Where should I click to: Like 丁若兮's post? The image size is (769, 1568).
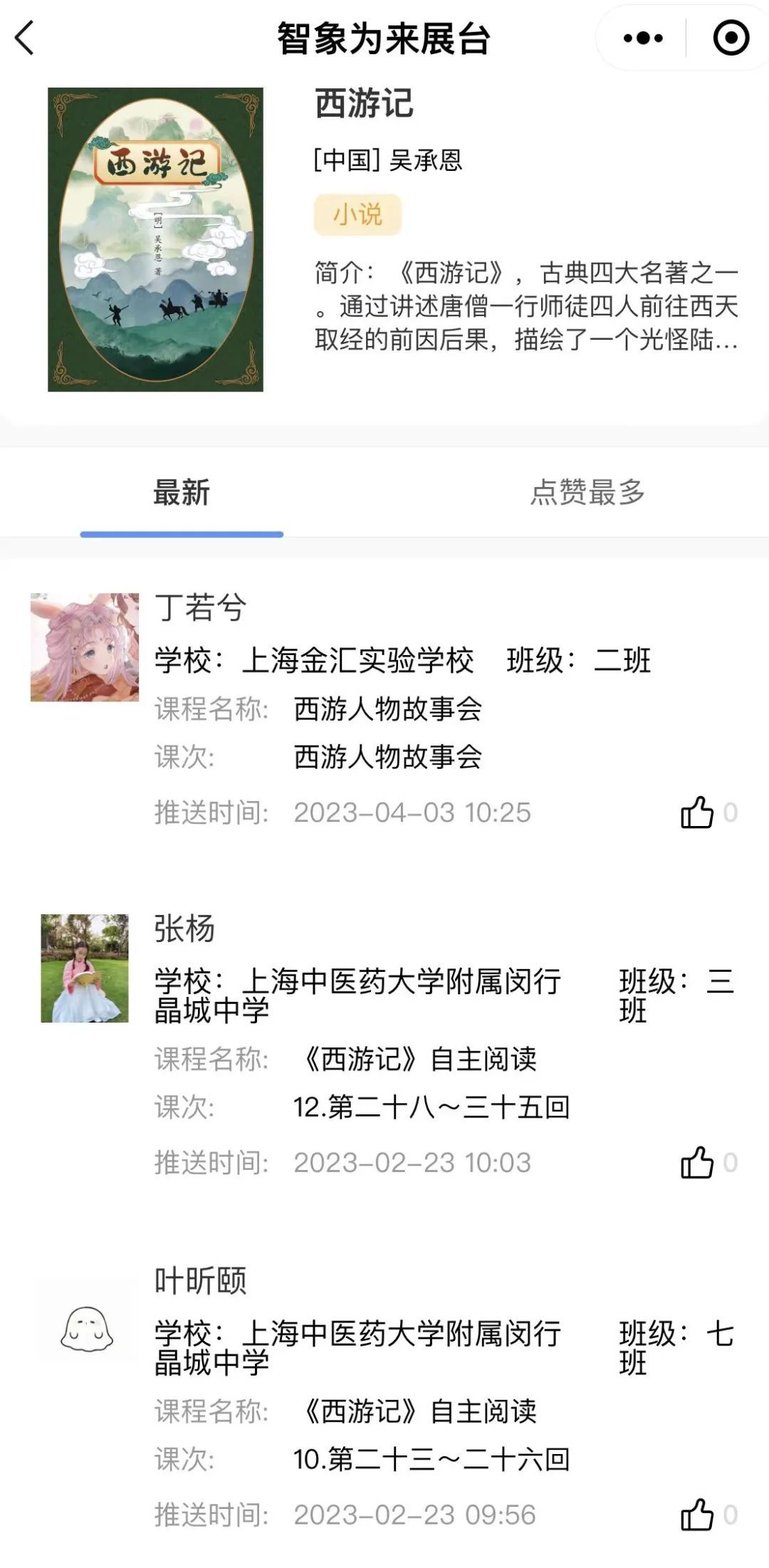pos(697,812)
